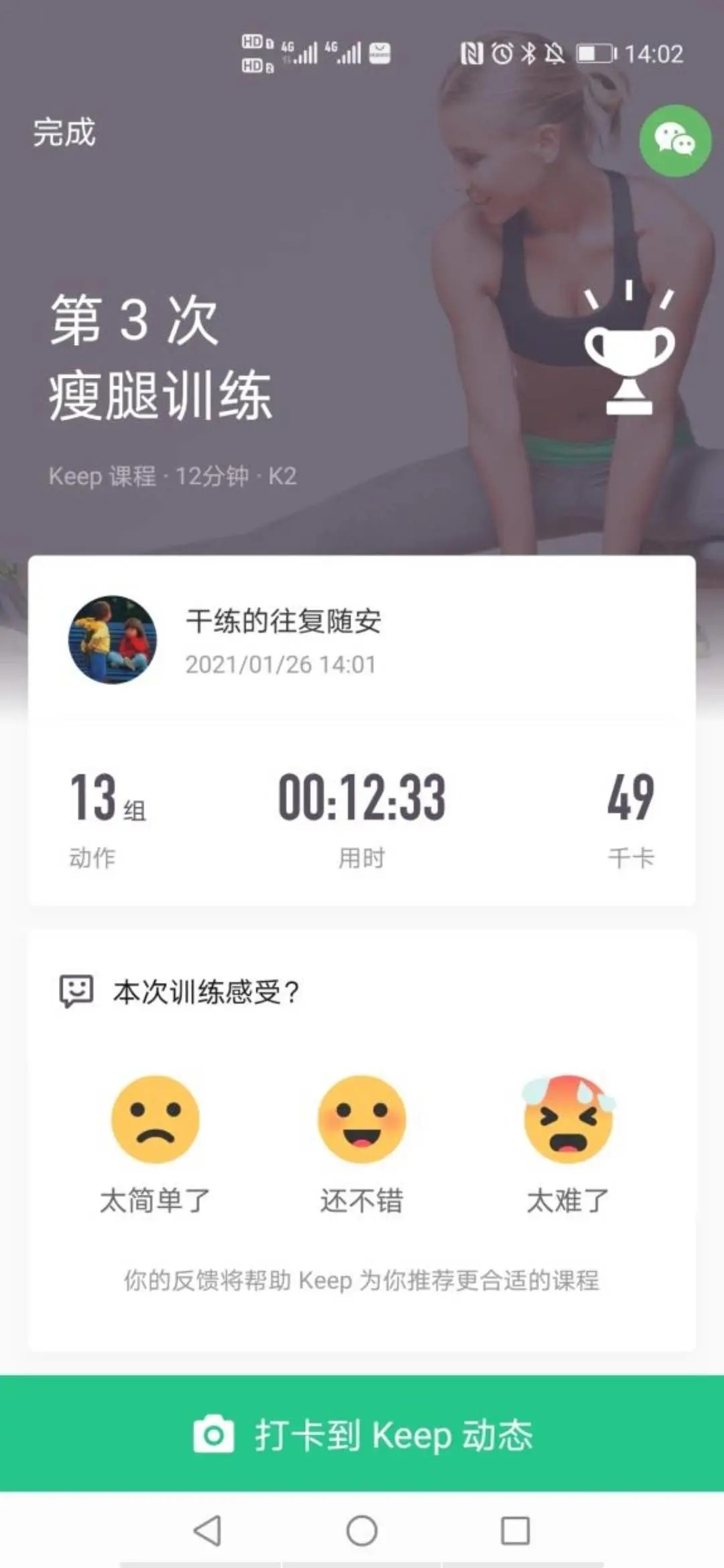
Task: Check in with 打卡到 Keep 动态
Action: point(362,1434)
